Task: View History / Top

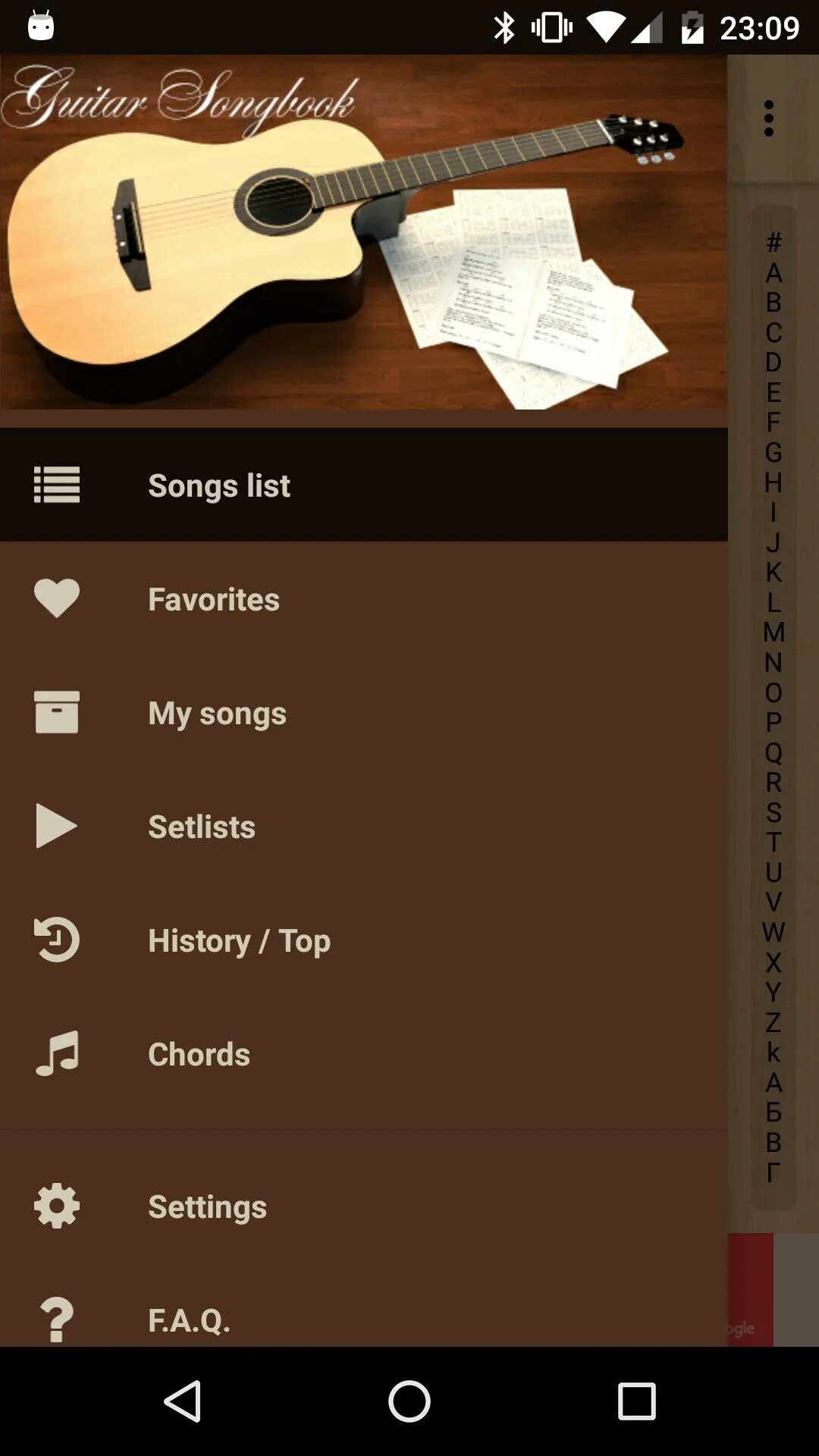Action: click(x=364, y=940)
